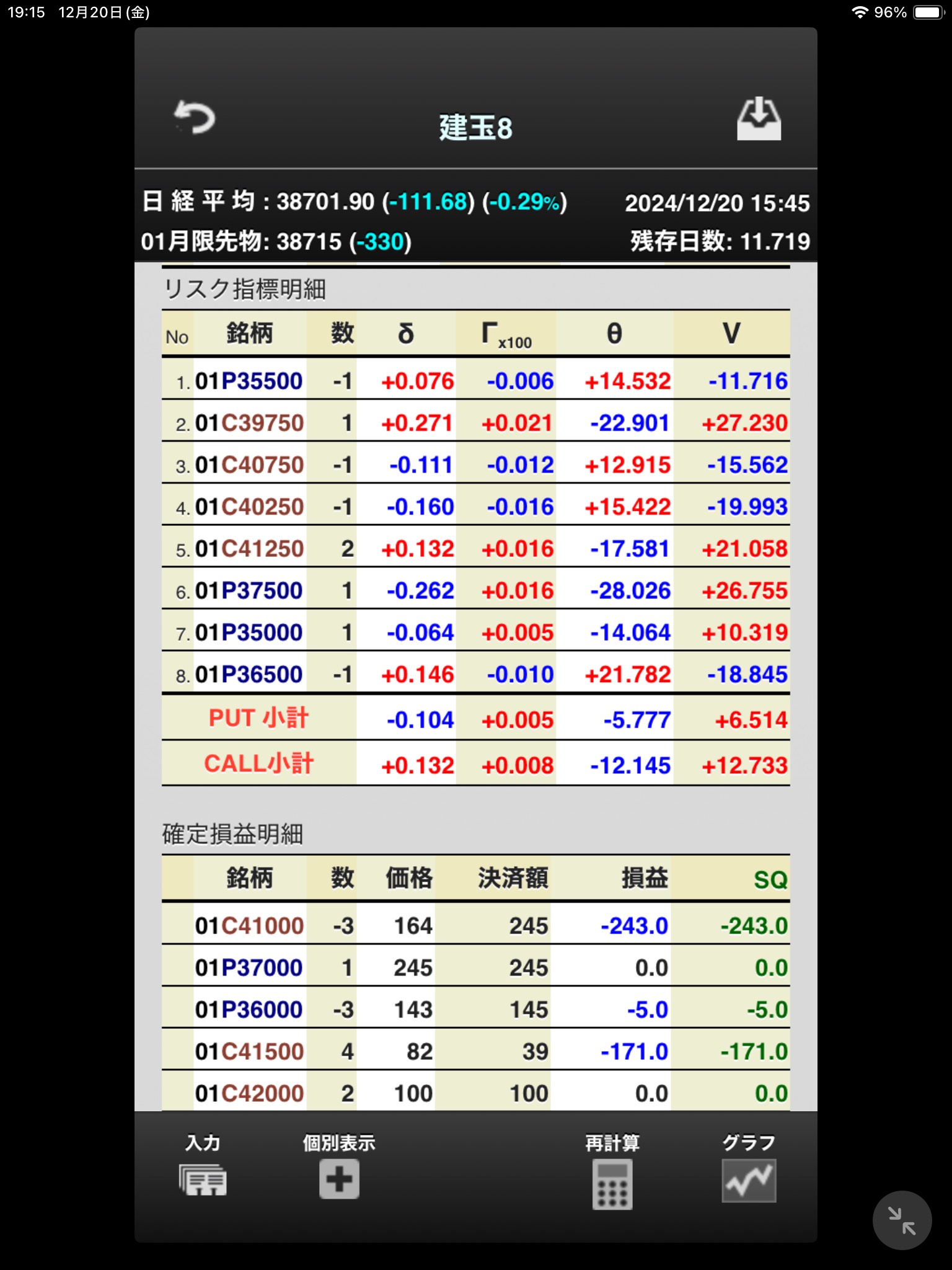Recalculate with the 再計算 calculator
952x1270 pixels.
tap(612, 1173)
